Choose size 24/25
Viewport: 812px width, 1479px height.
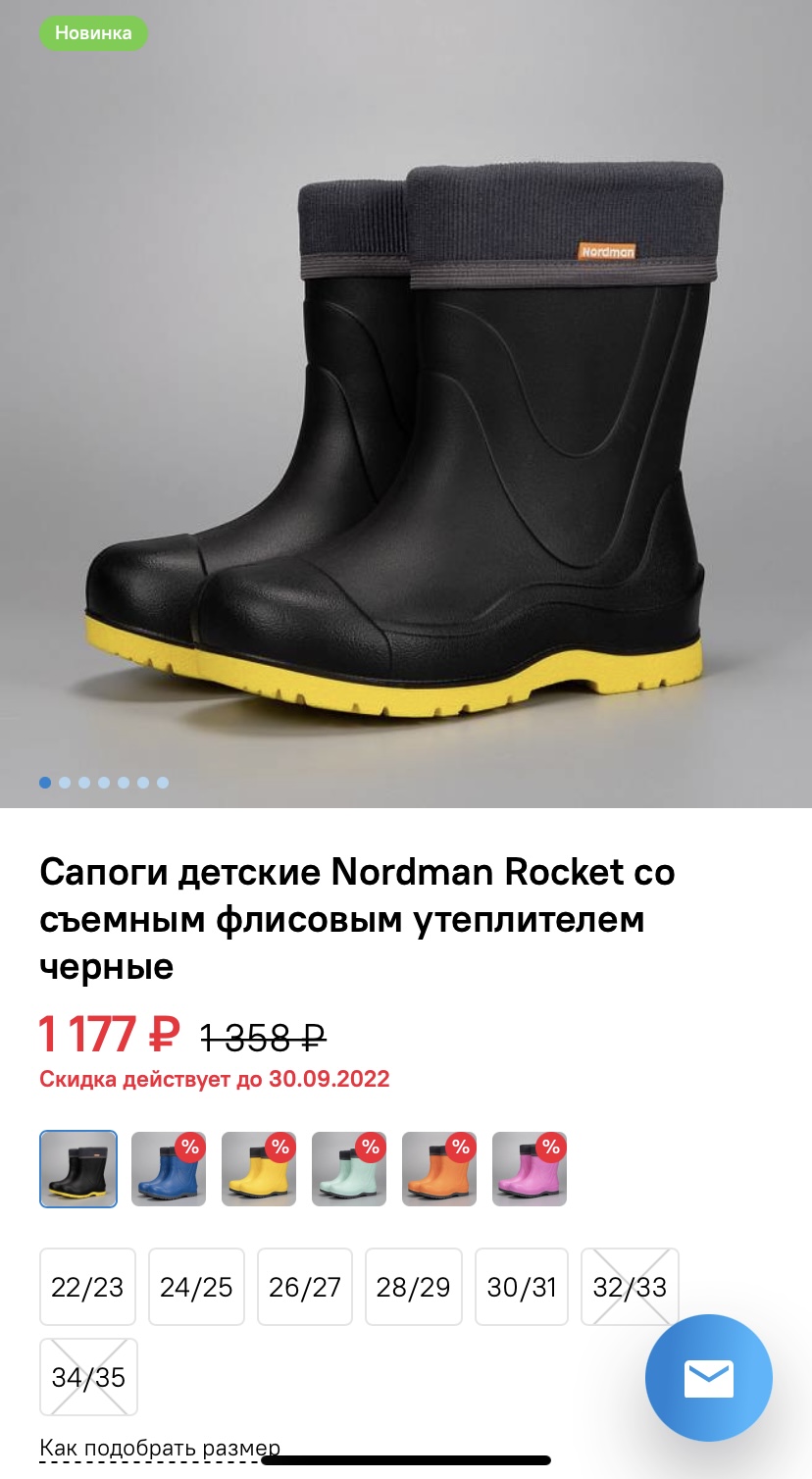coord(196,1287)
